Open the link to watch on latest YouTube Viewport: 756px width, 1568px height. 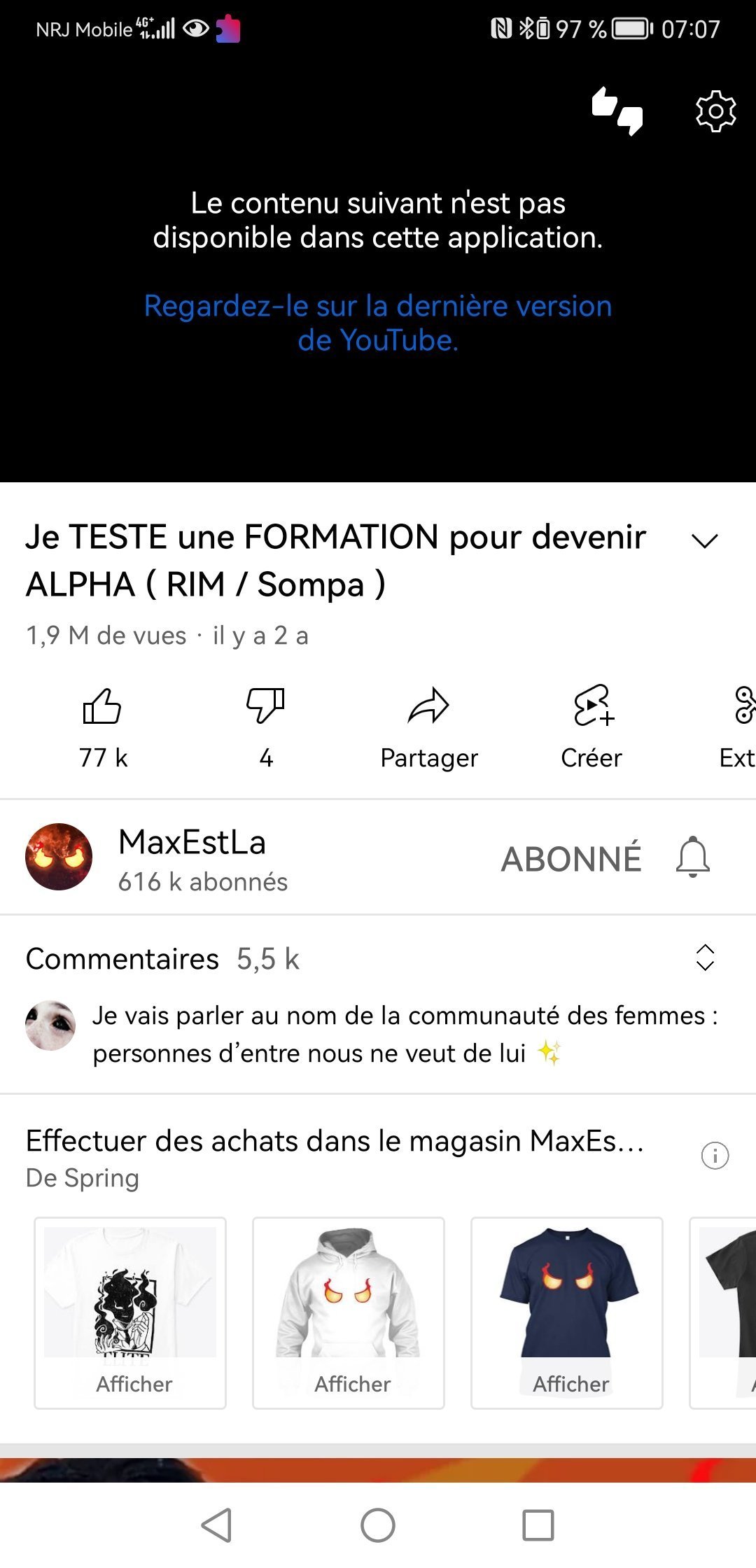(378, 323)
